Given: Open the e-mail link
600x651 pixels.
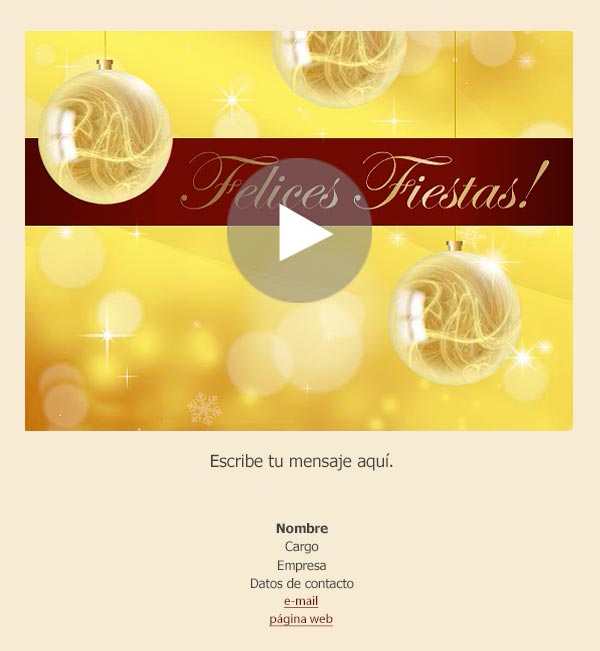Looking at the screenshot, I should [301, 601].
